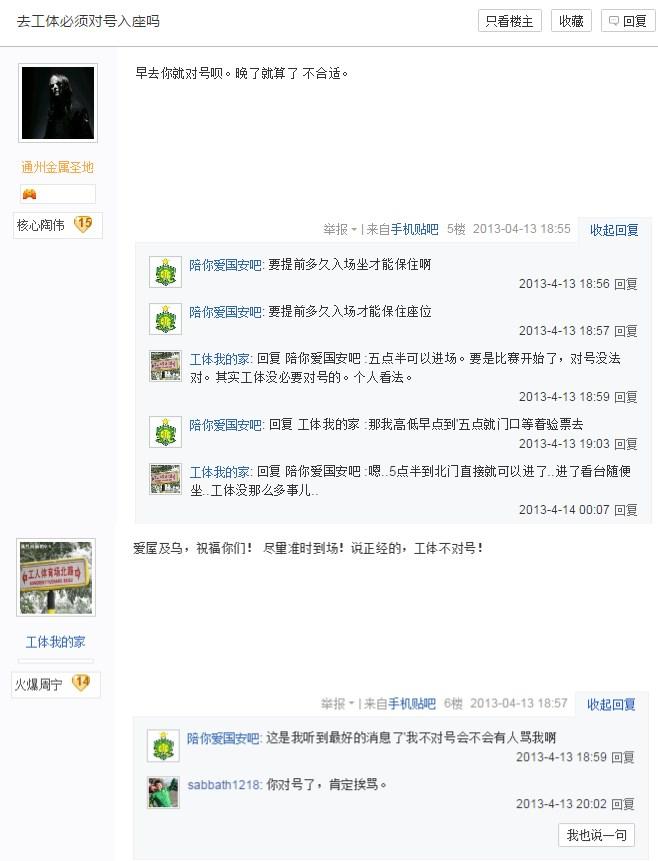Open 举报 dropdown on the 5楼 post

[x=340, y=229]
